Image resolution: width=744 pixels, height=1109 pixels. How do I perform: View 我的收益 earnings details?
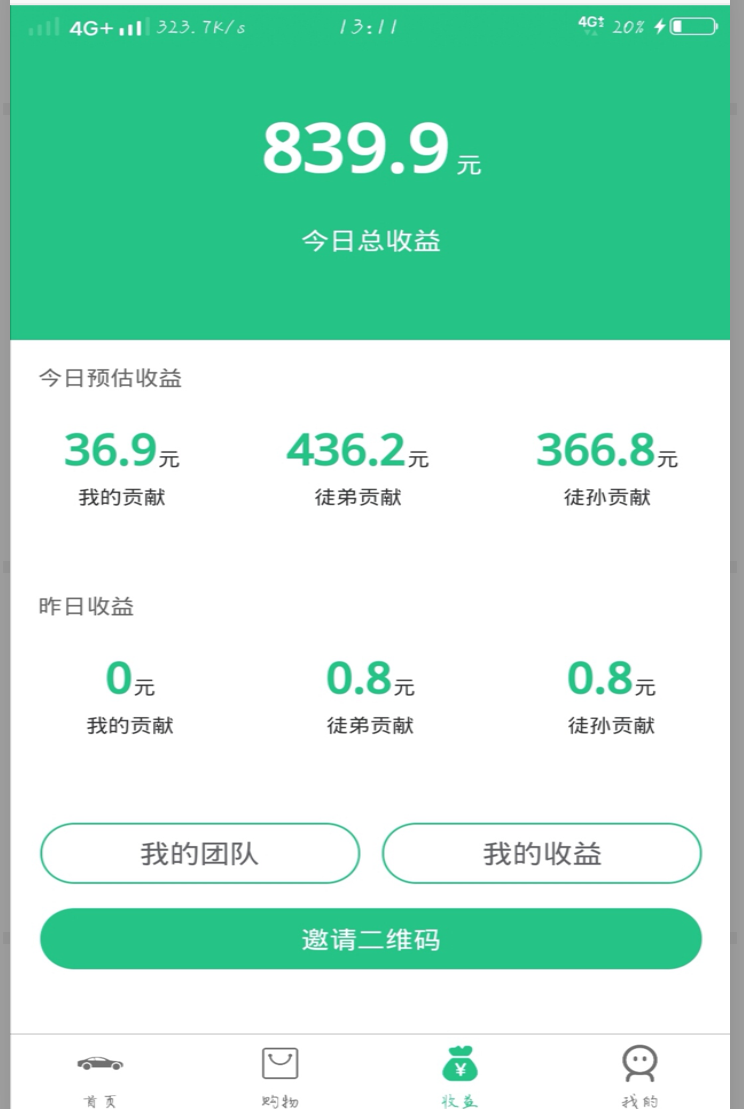tap(542, 853)
